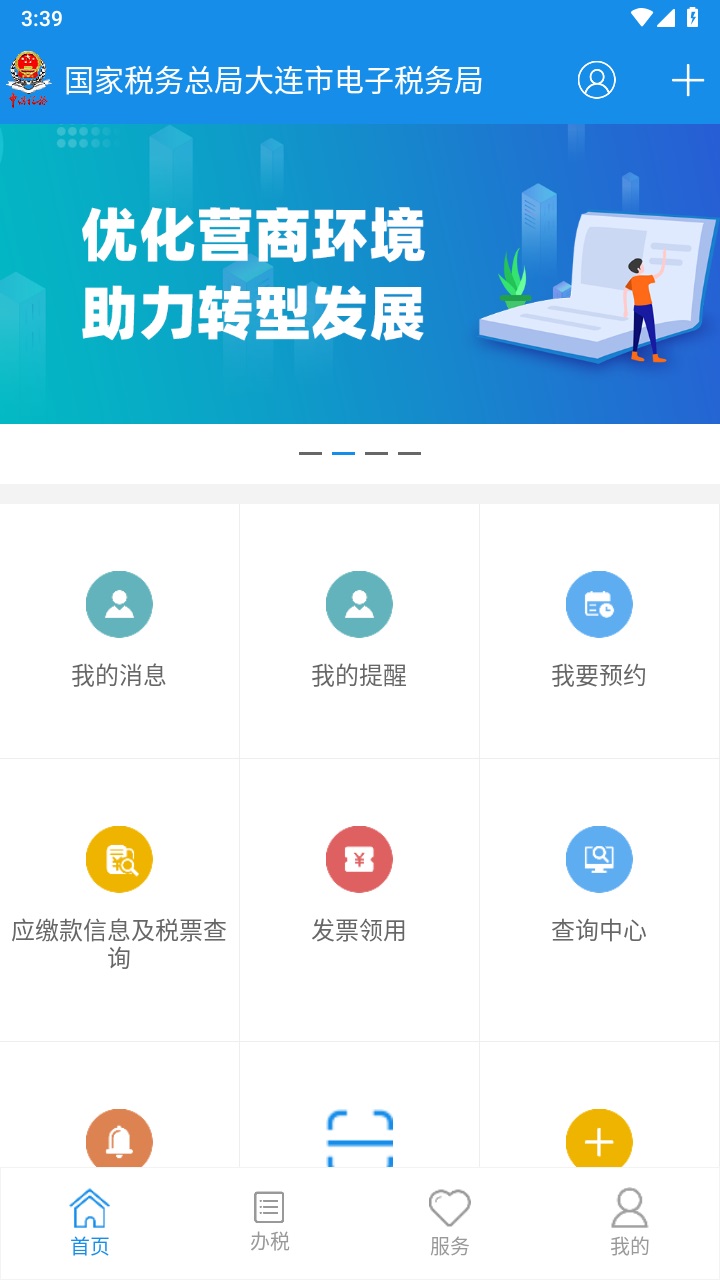
Task: Click the orange bell notification icon
Action: coord(119,1140)
